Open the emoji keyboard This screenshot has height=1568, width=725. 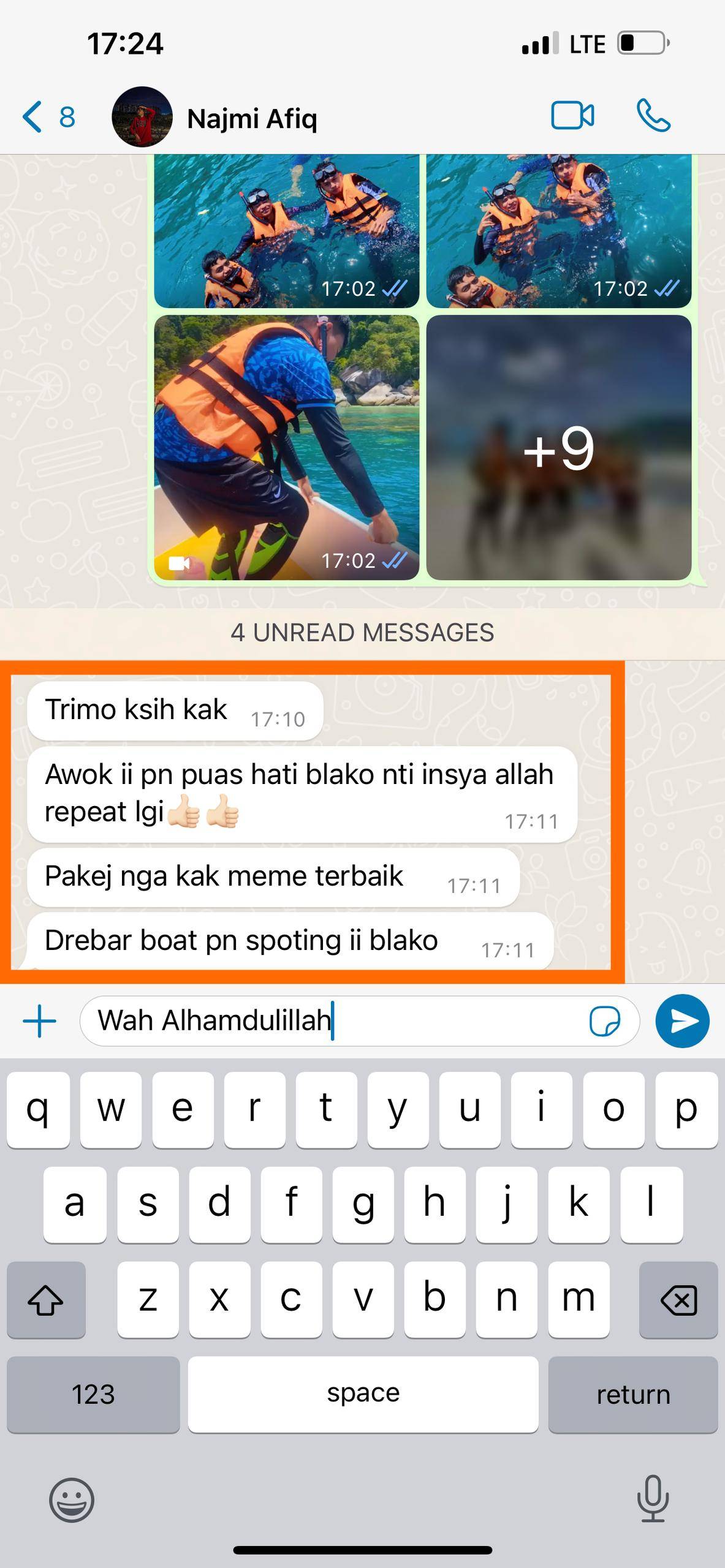pyautogui.click(x=72, y=1500)
